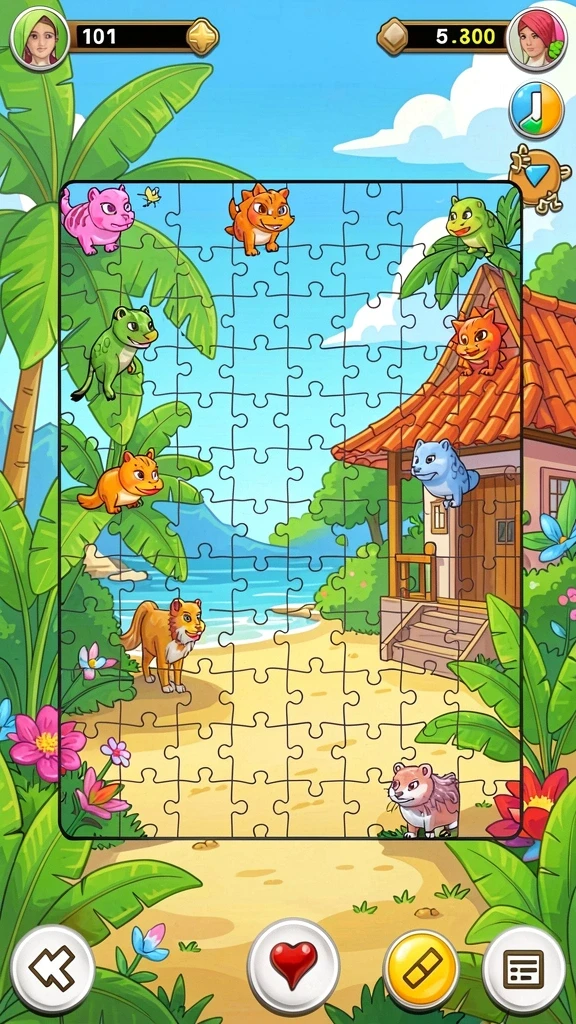Tap the plus button beside 101
The image size is (576, 1024).
(202, 37)
